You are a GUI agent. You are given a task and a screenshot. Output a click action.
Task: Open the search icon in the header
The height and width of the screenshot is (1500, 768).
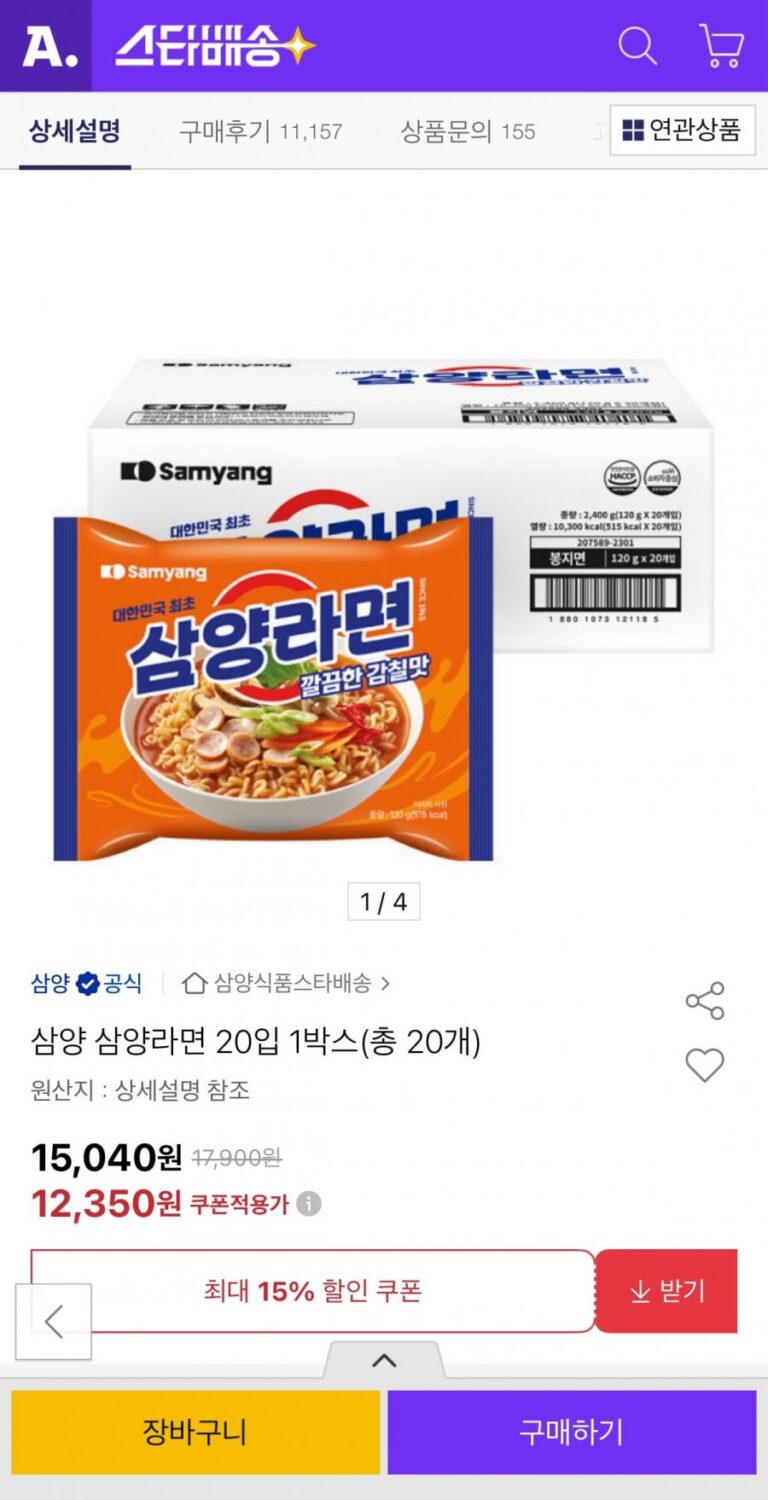coord(637,46)
